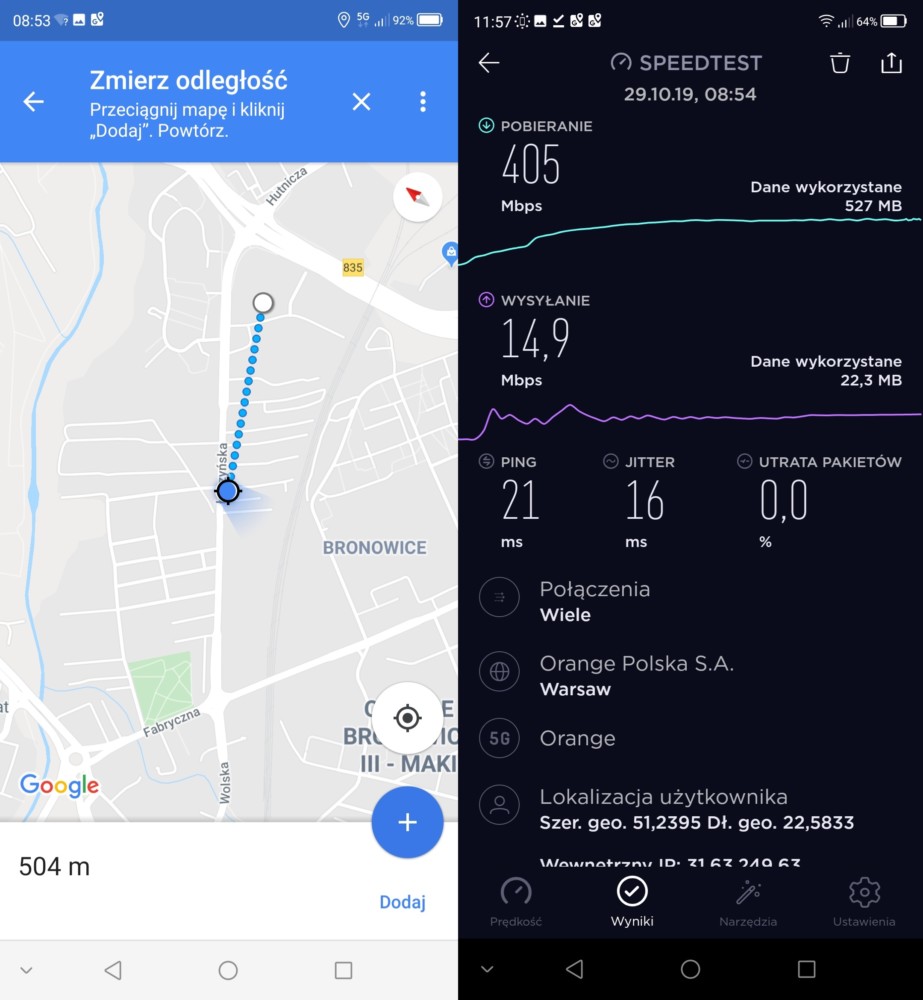
Task: Tap the blue plus button to add a point
Action: click(x=407, y=822)
